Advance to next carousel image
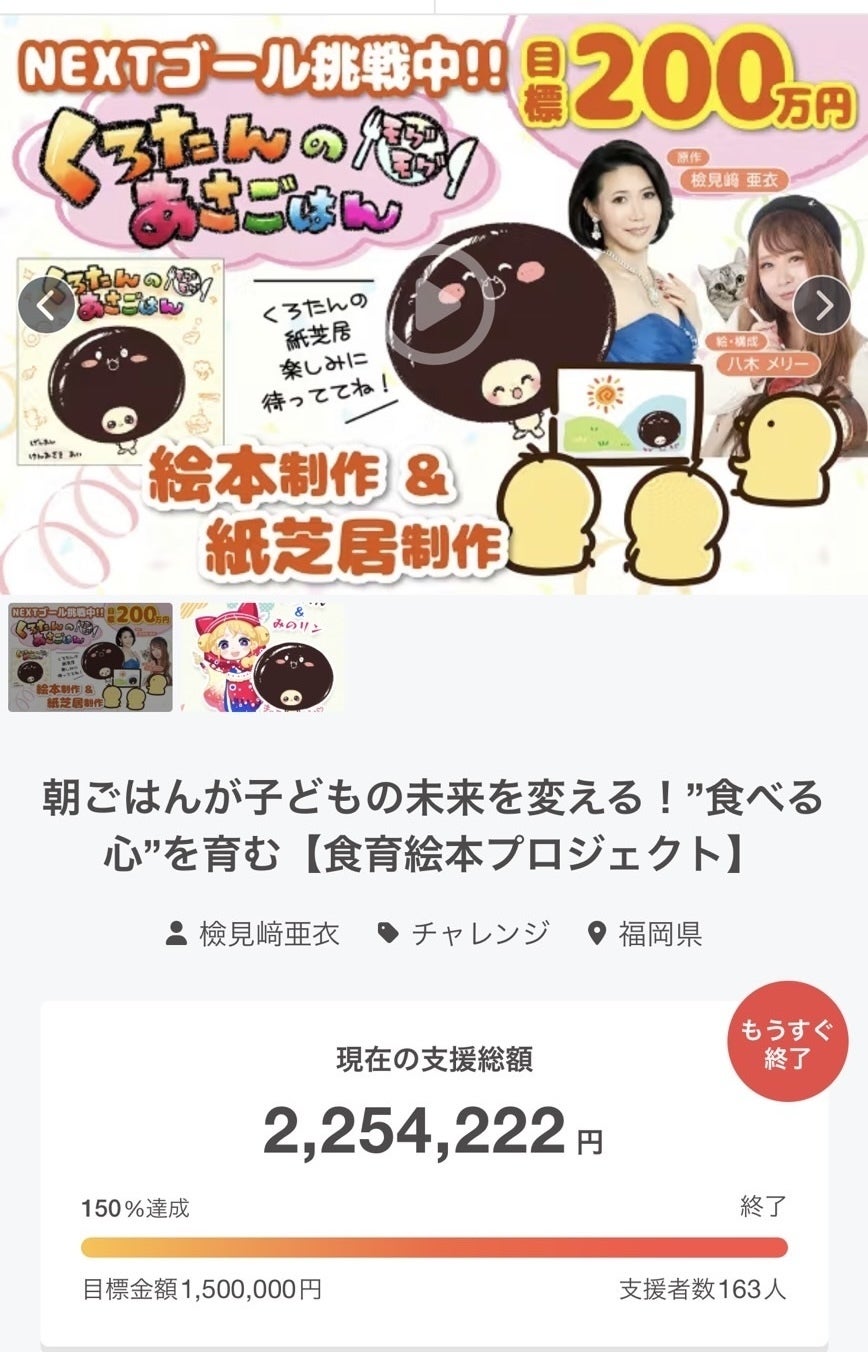868x1352 pixels. coord(822,306)
